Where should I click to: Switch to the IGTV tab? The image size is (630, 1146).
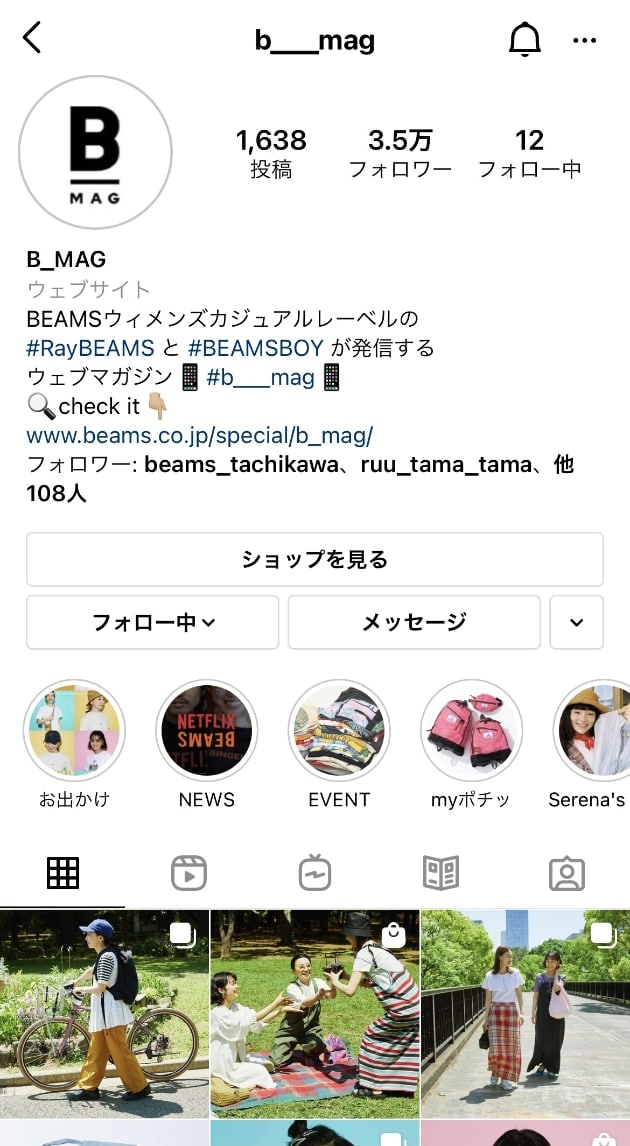coord(315,873)
